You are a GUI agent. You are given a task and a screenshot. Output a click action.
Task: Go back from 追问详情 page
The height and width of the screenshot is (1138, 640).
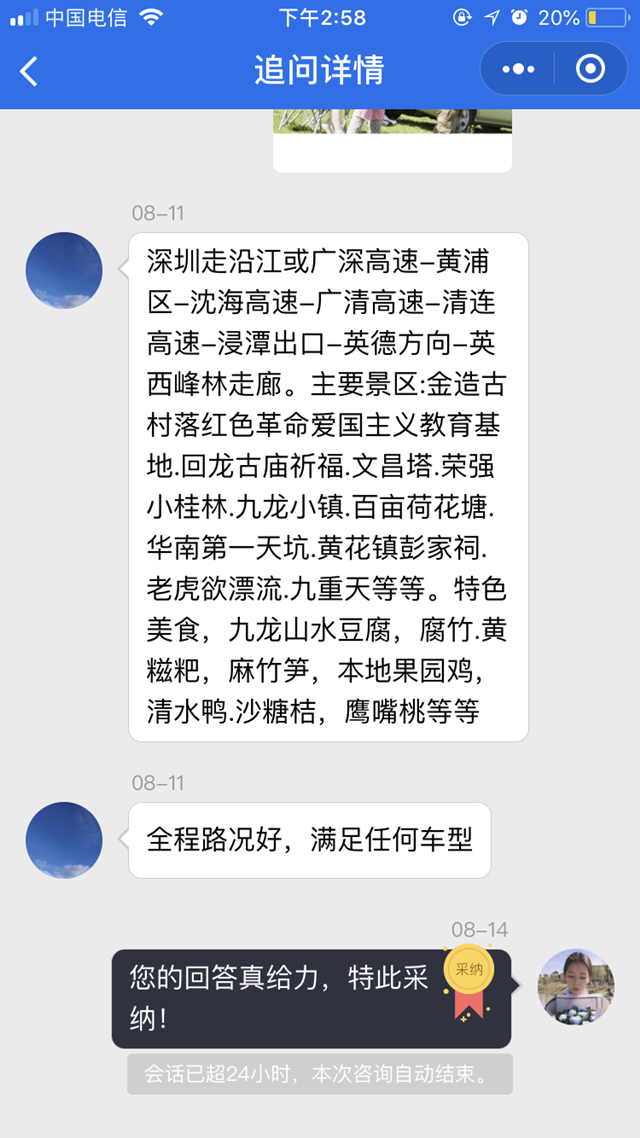point(29,71)
